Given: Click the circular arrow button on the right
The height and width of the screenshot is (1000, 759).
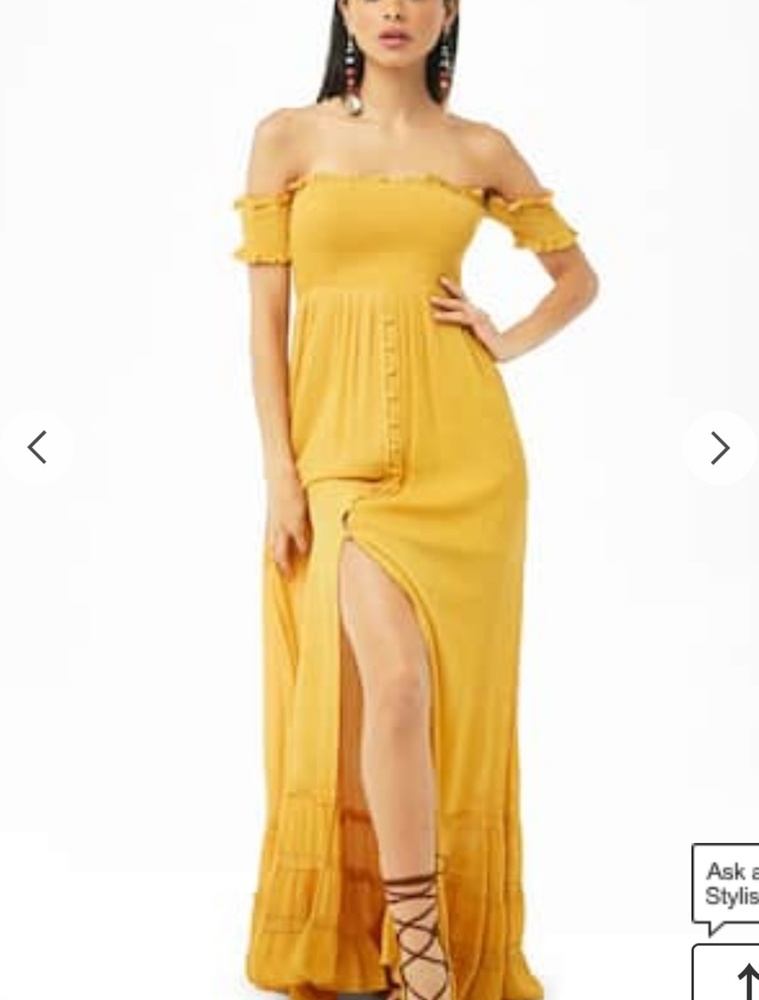Looking at the screenshot, I should tap(720, 447).
